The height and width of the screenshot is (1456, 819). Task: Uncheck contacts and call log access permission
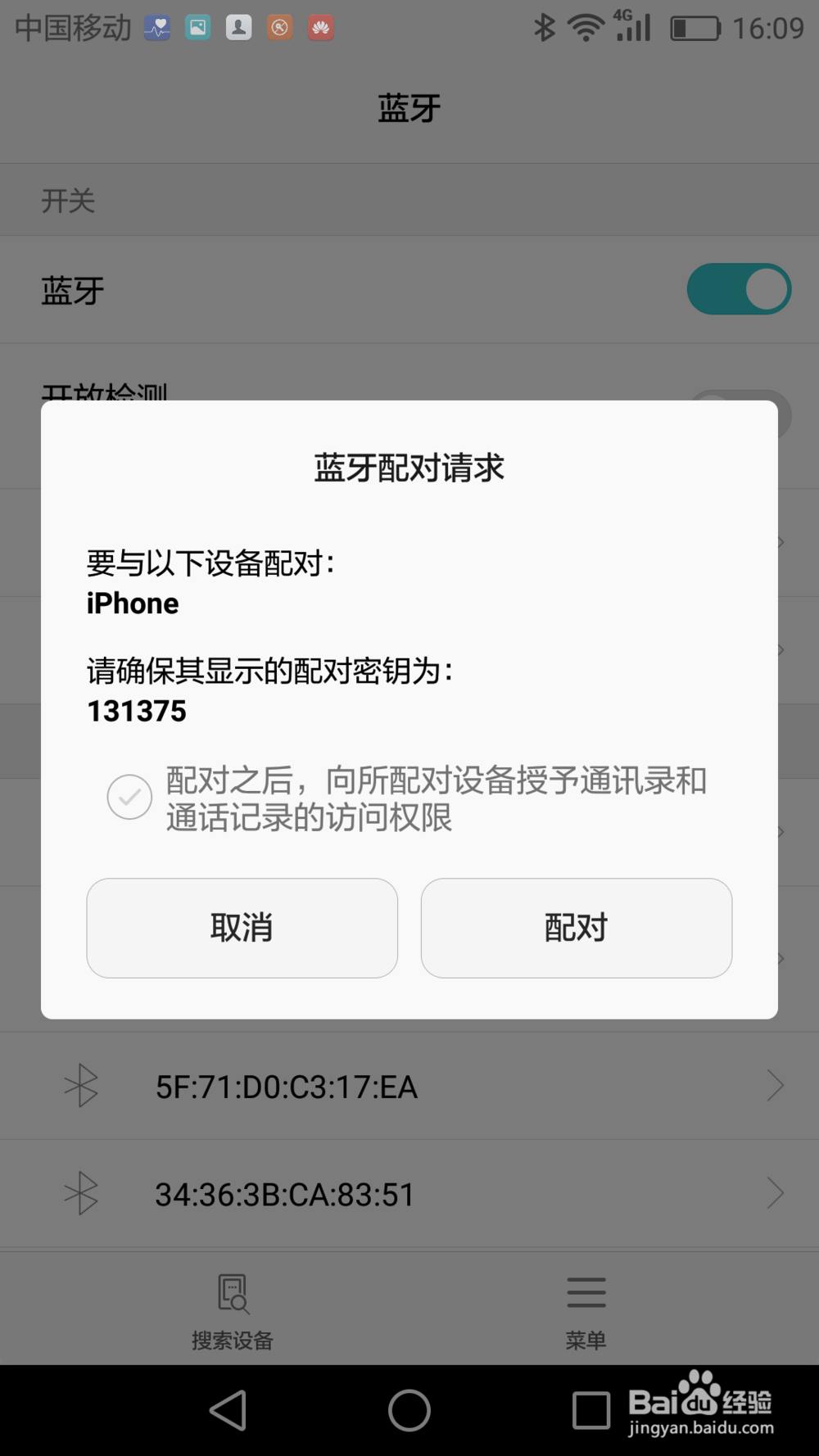coord(129,796)
